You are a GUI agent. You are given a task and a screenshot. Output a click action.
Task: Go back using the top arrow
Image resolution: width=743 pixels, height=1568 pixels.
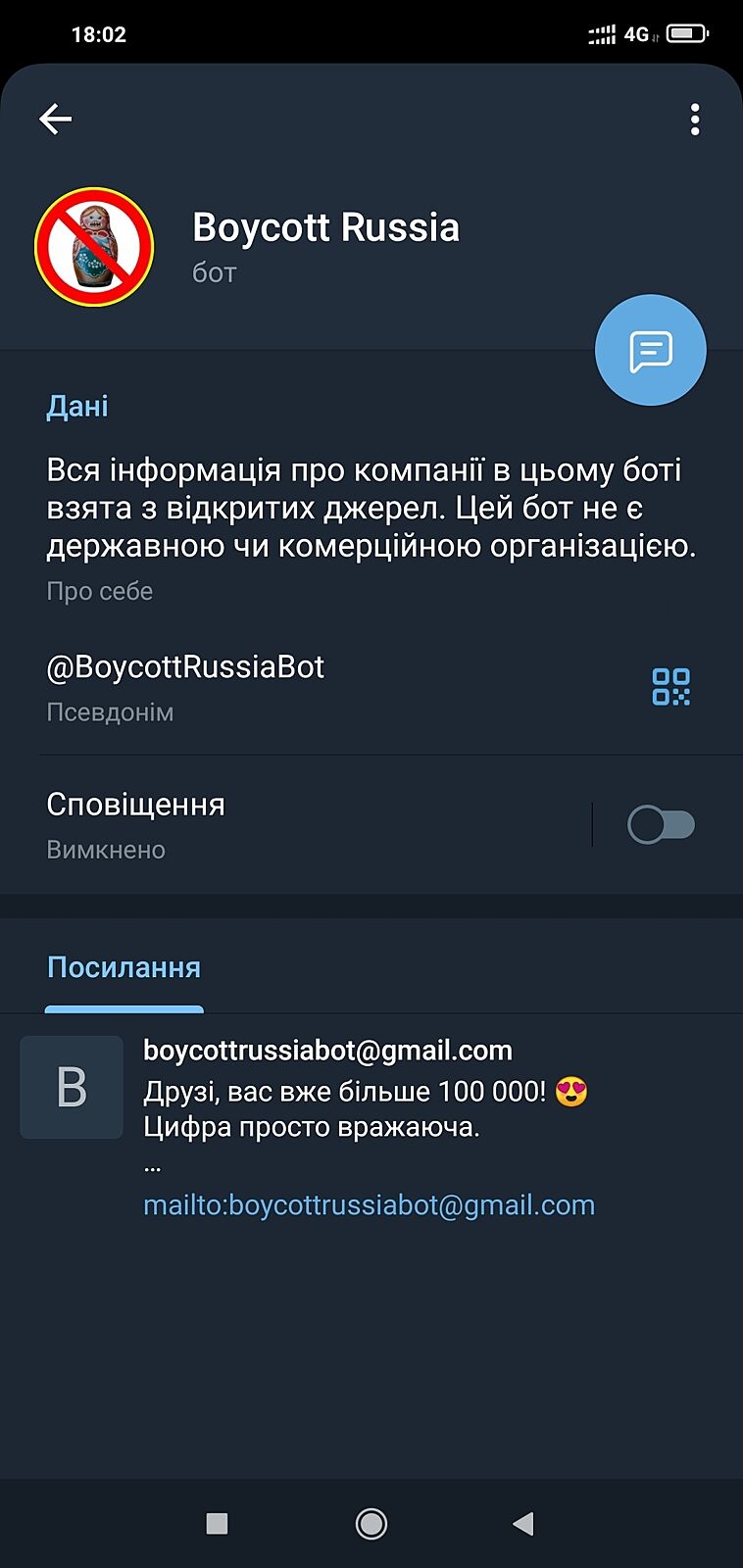point(56,120)
